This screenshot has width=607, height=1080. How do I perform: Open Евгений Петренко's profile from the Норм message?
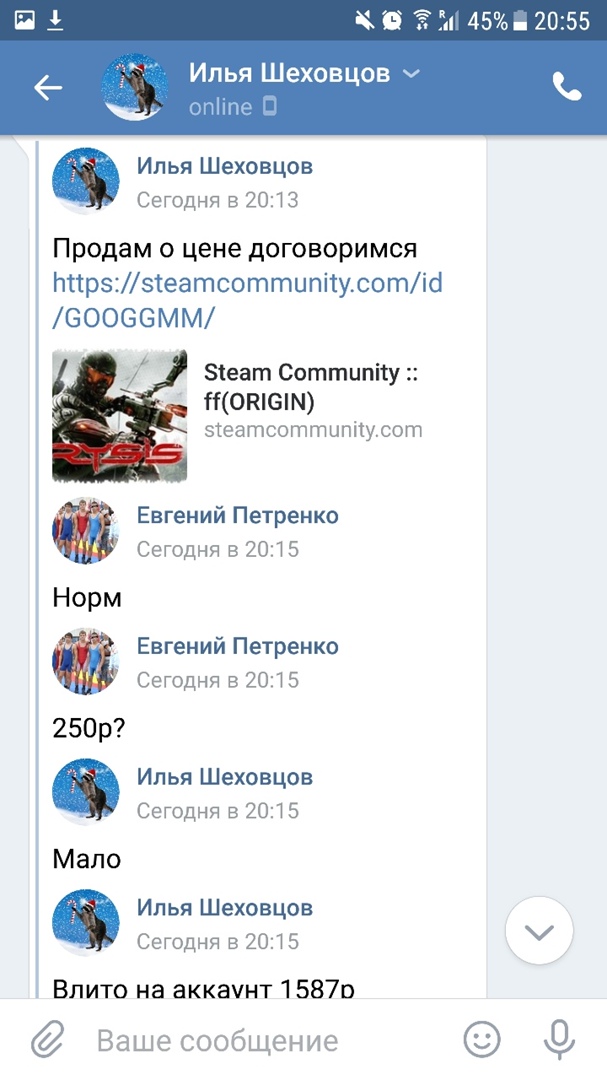237,516
